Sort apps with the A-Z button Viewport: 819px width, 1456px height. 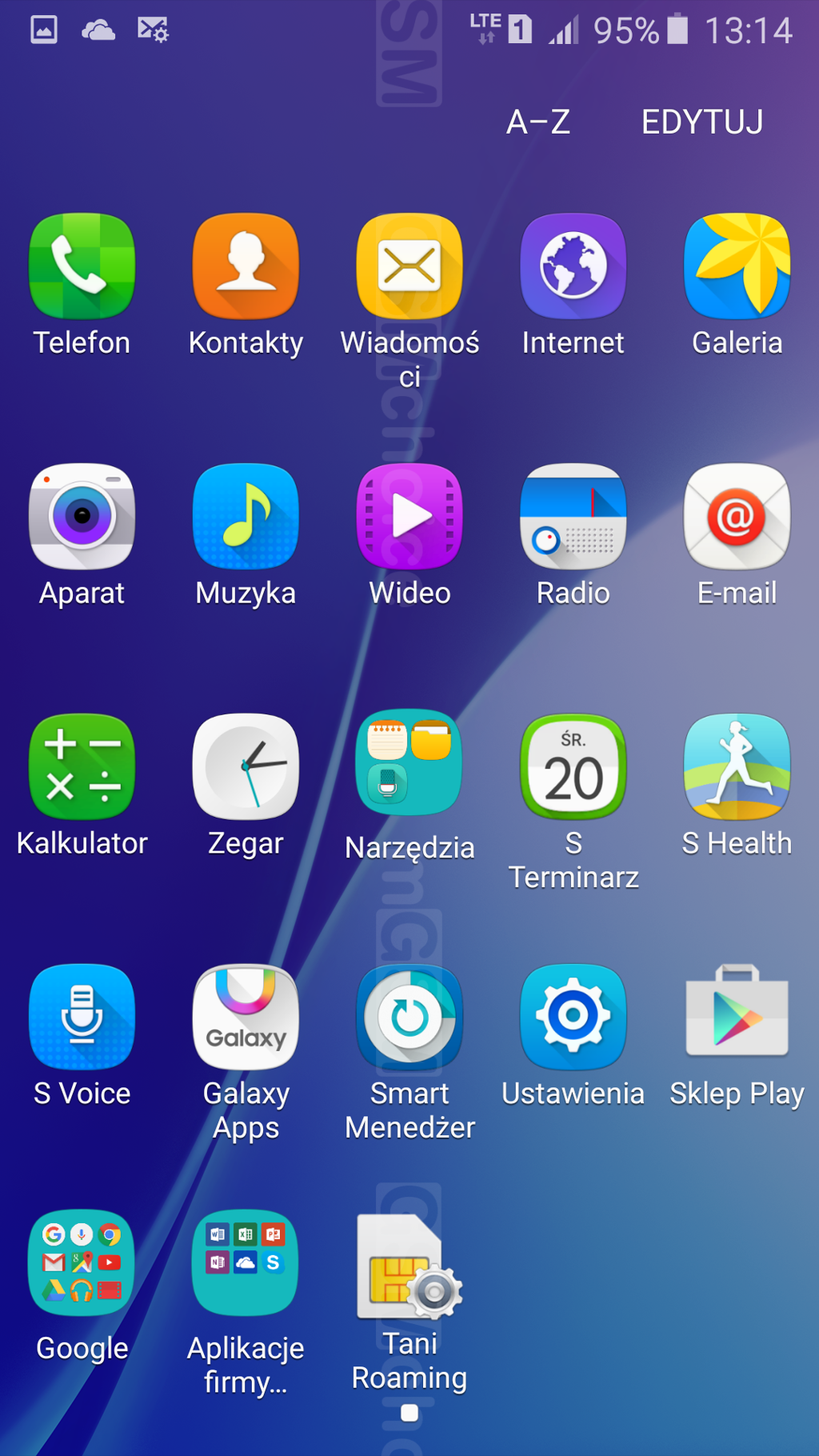pyautogui.click(x=538, y=122)
